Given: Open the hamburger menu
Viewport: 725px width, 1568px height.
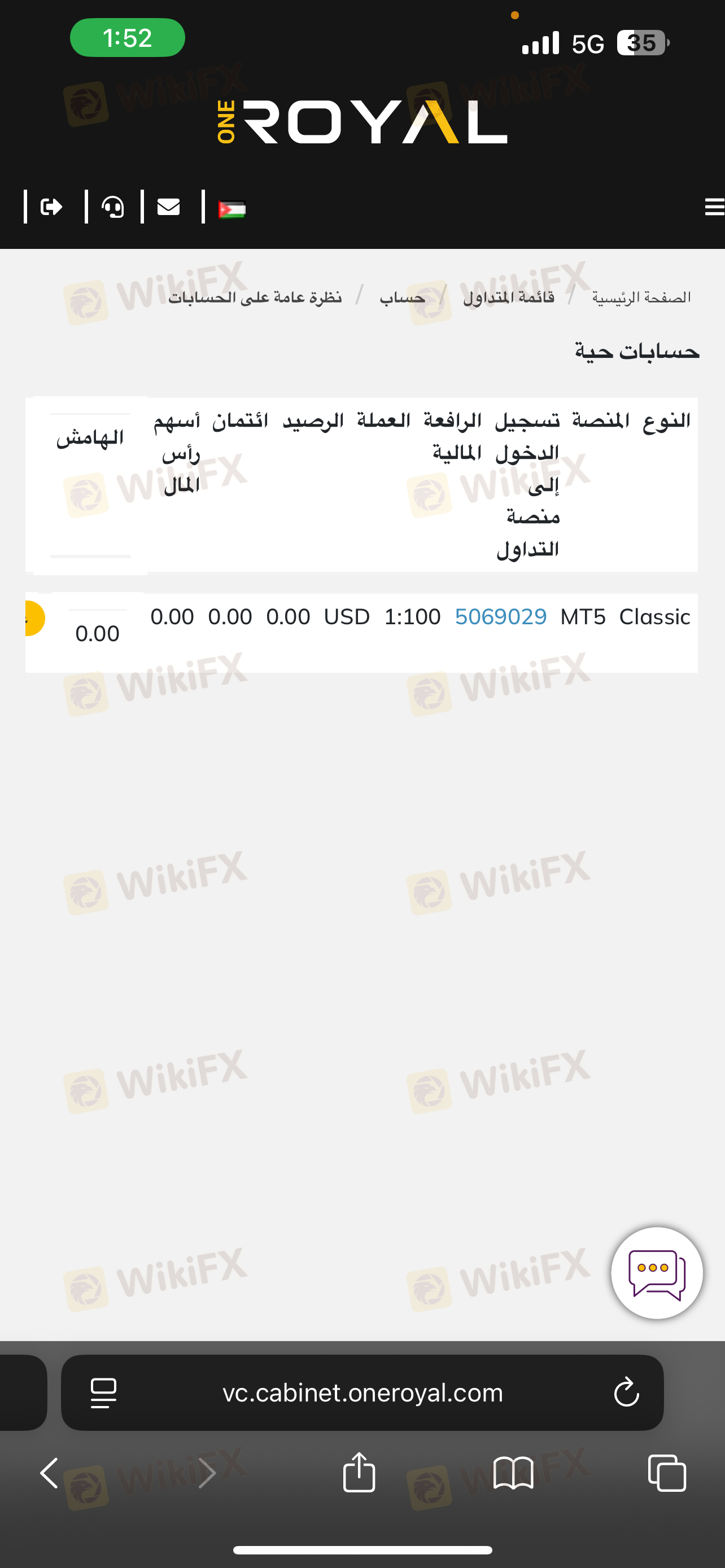Looking at the screenshot, I should 714,207.
